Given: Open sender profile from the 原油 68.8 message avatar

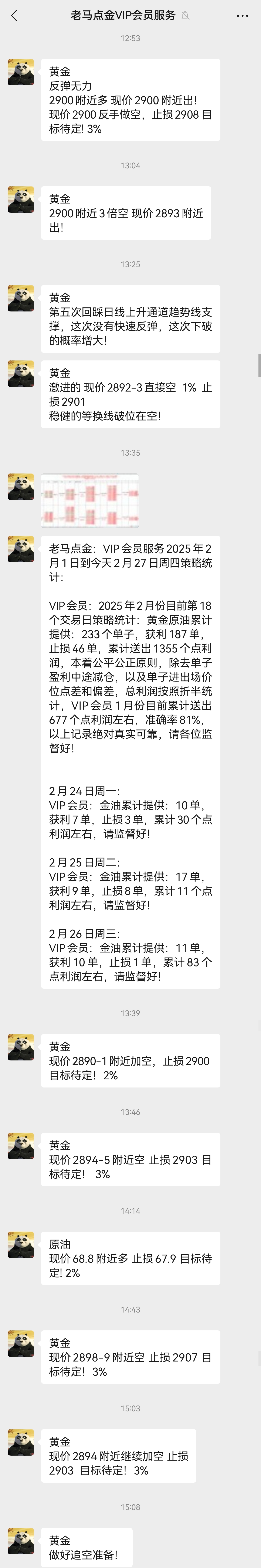Looking at the screenshot, I should pos(21,1245).
